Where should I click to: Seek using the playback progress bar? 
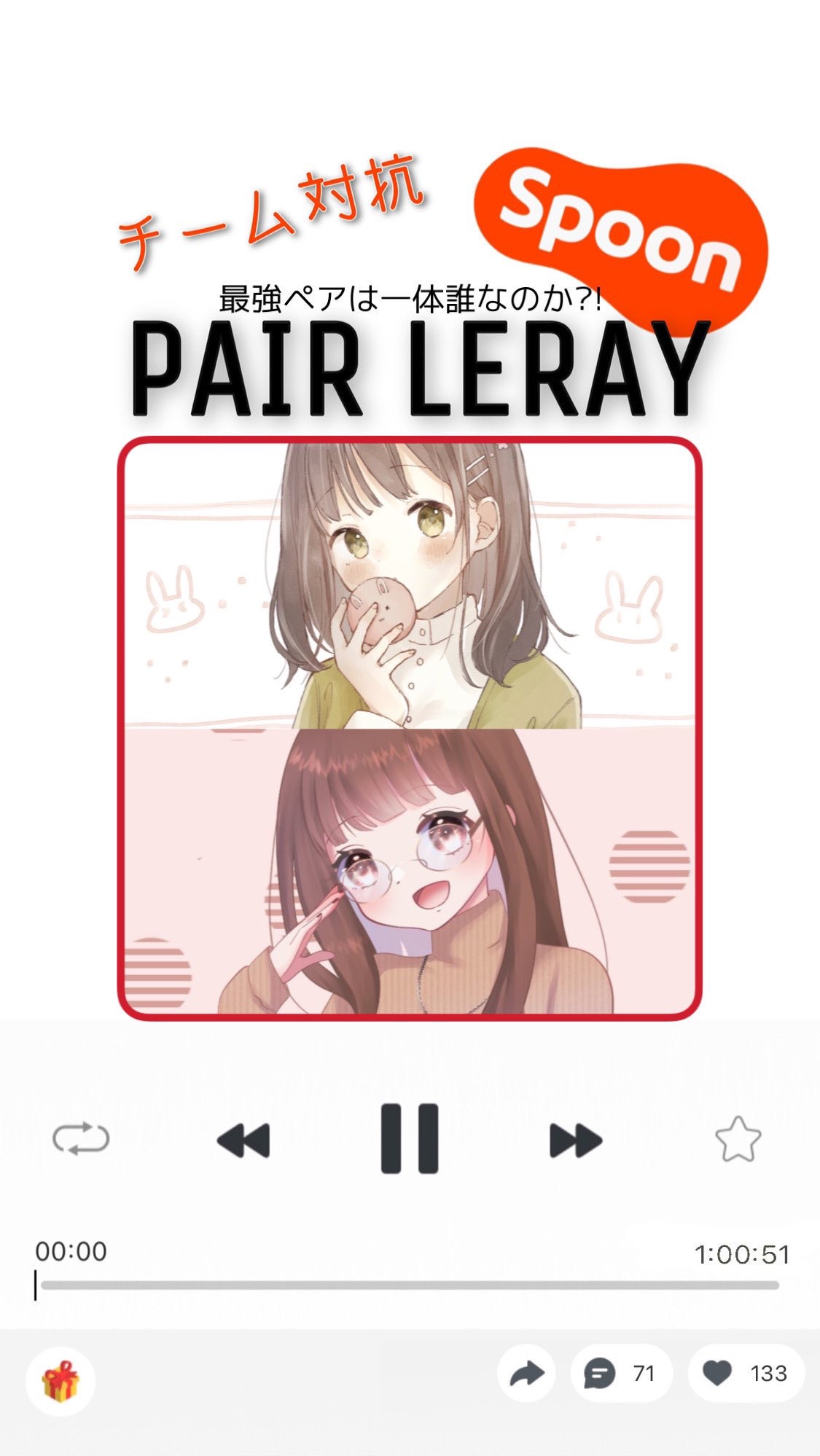tap(410, 1285)
